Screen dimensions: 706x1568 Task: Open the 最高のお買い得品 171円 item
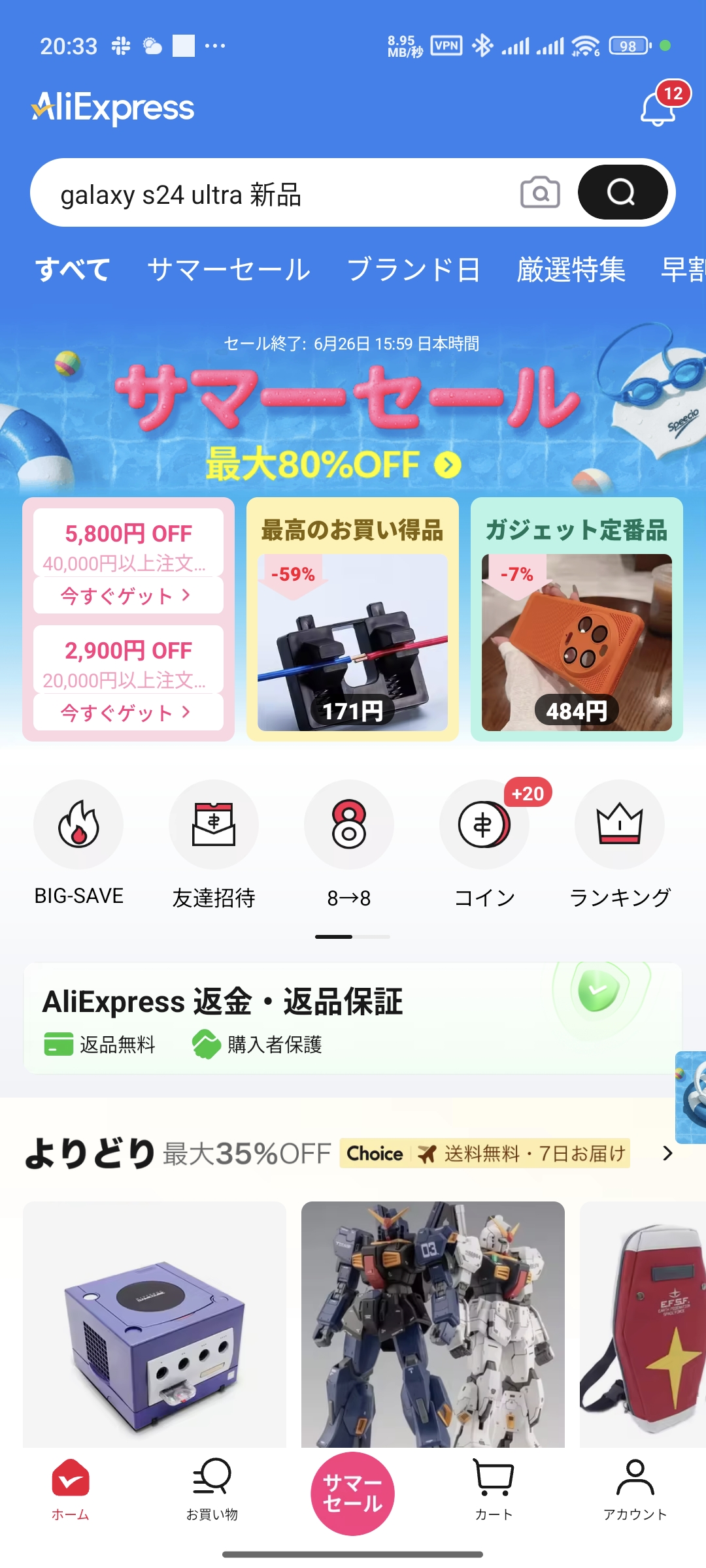tap(352, 642)
